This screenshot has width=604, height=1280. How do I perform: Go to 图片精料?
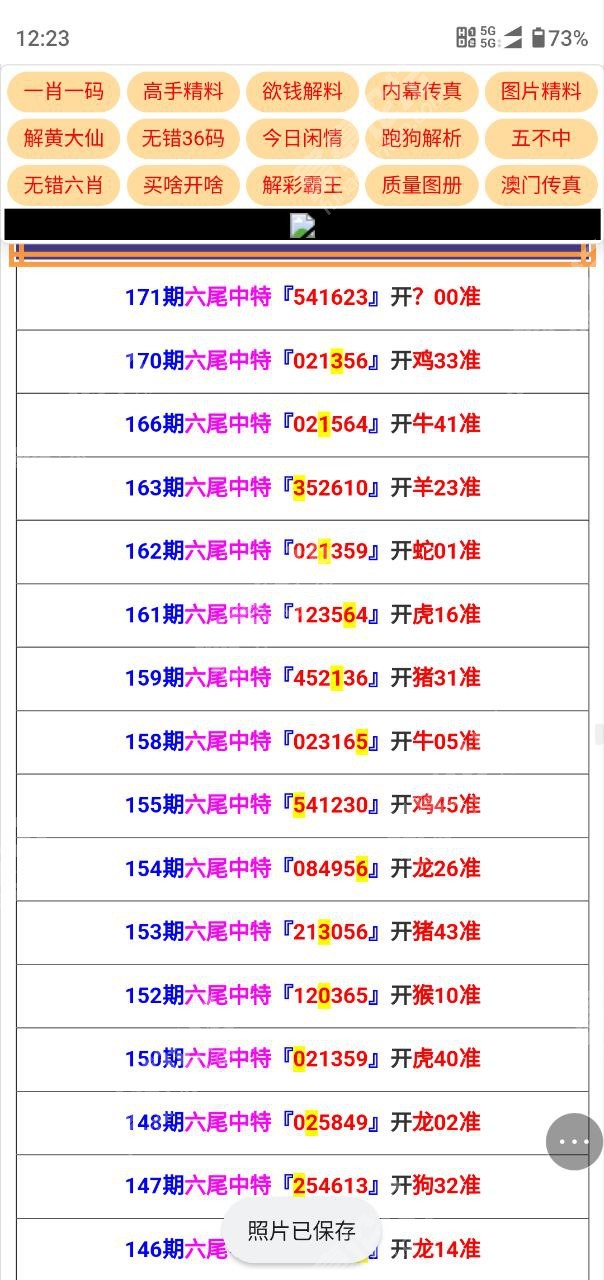tap(541, 92)
